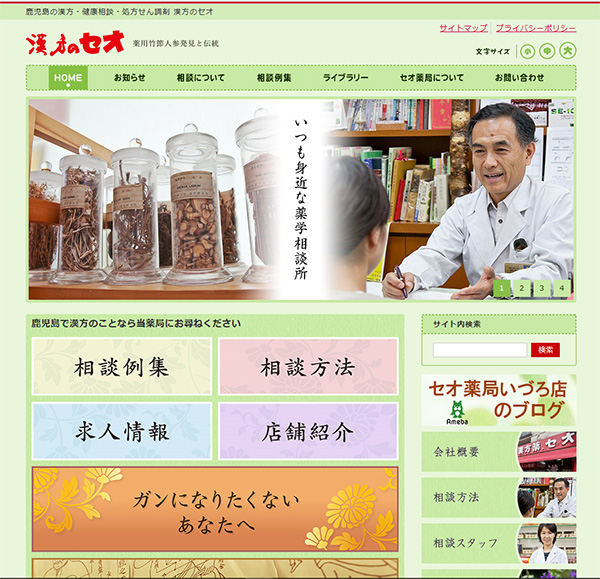The image size is (600, 579).
Task: Open the サイトマップ link
Action: pyautogui.click(x=463, y=28)
